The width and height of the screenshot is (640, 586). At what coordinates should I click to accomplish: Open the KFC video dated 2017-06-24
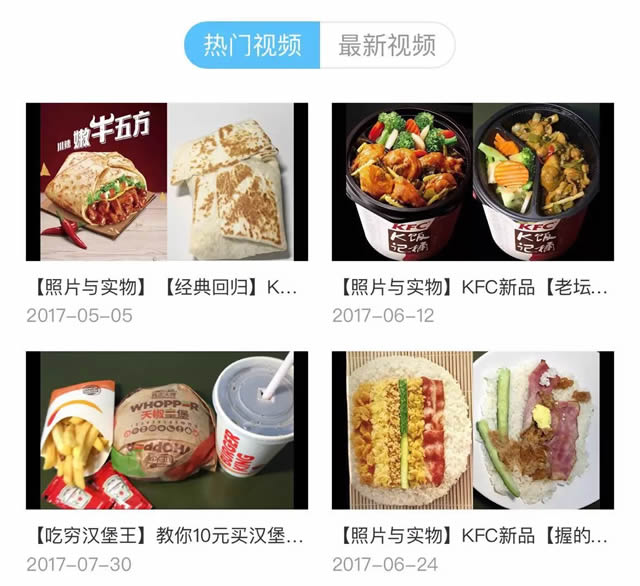point(473,430)
